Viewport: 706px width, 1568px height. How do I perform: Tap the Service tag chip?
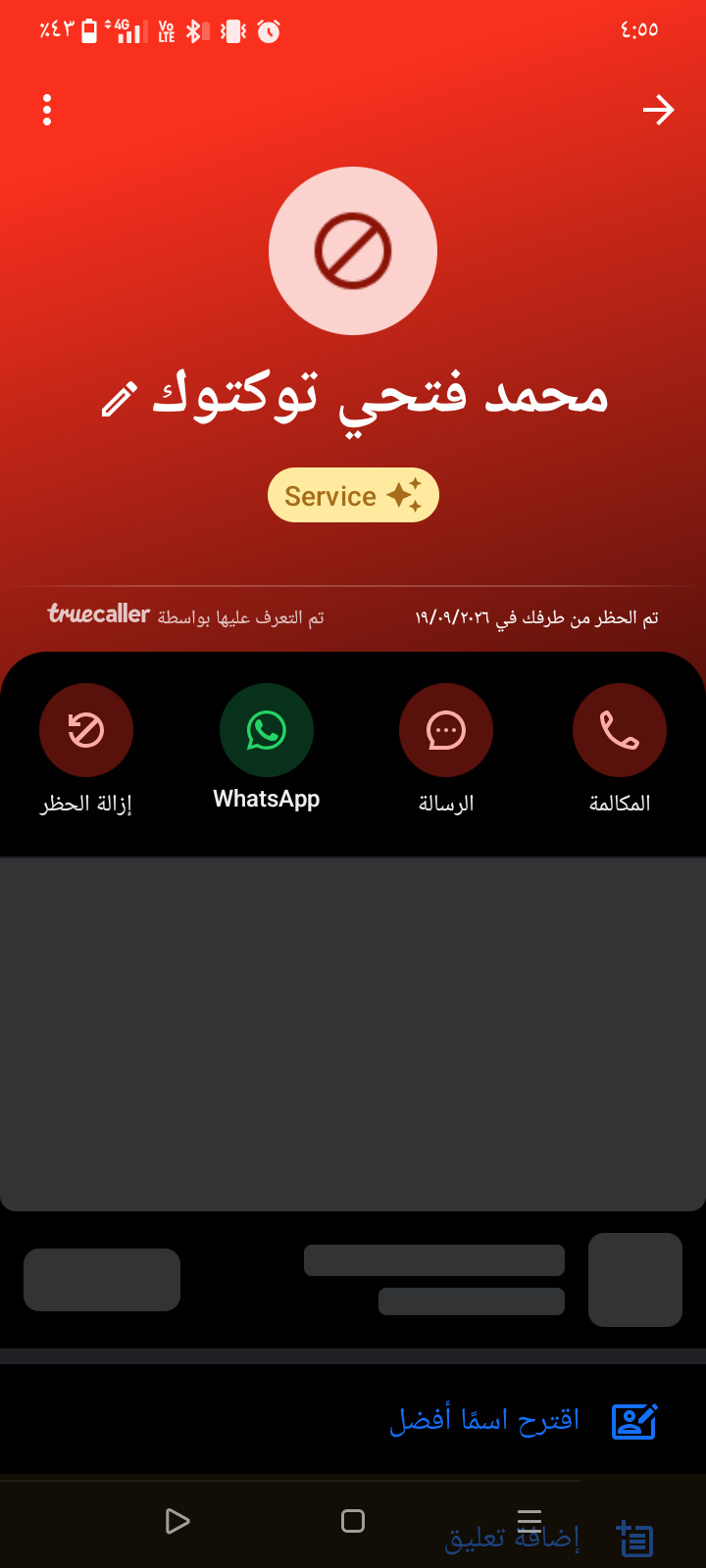point(353,495)
